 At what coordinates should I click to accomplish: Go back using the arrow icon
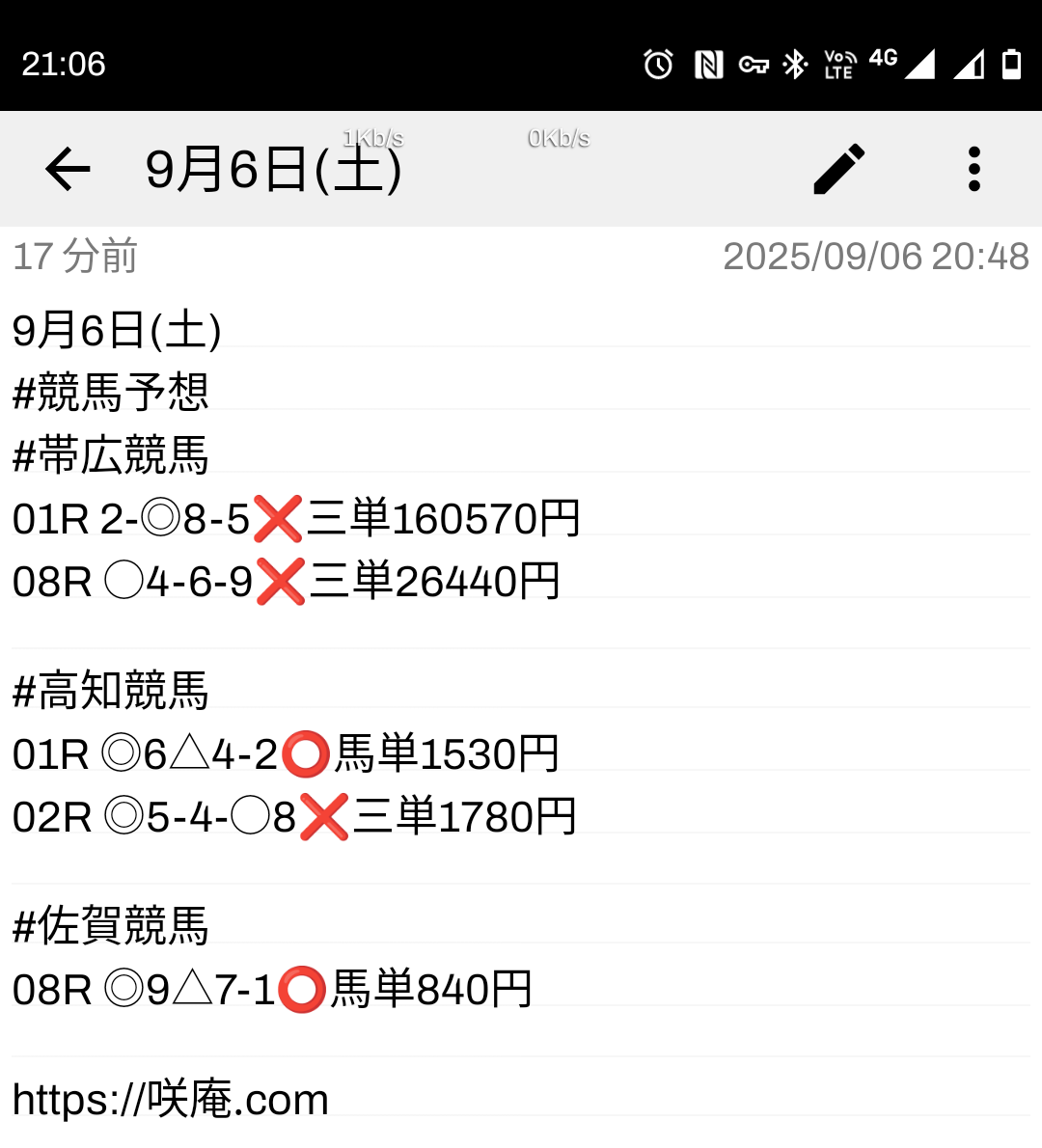pyautogui.click(x=68, y=170)
